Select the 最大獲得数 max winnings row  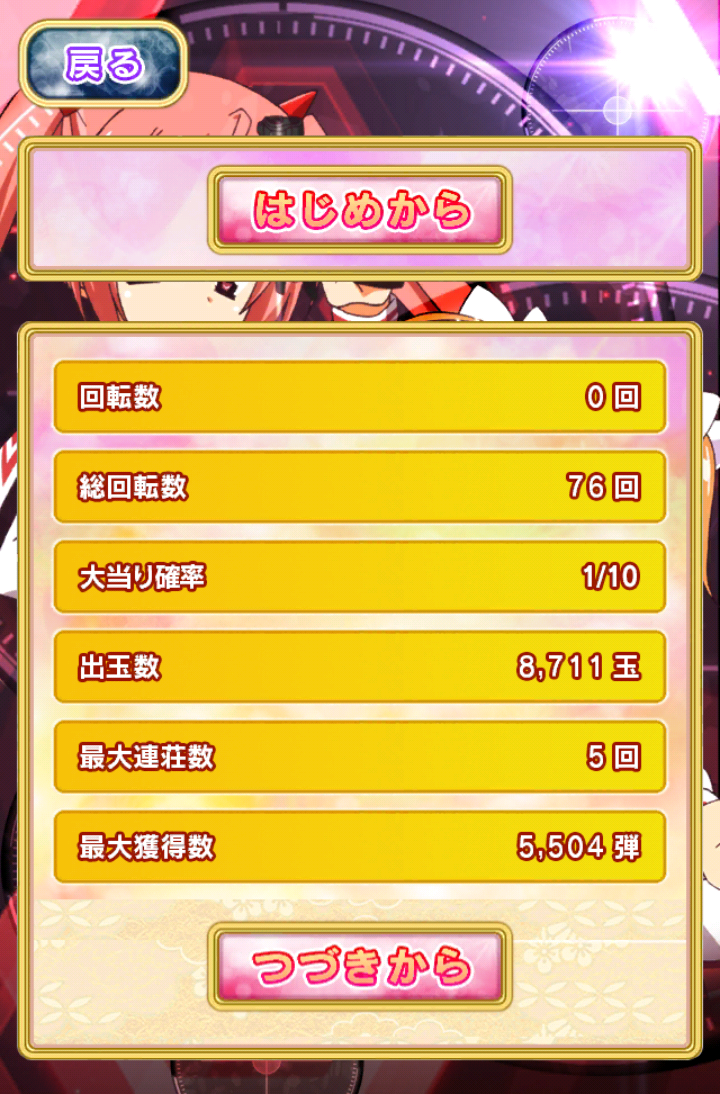pyautogui.click(x=360, y=846)
